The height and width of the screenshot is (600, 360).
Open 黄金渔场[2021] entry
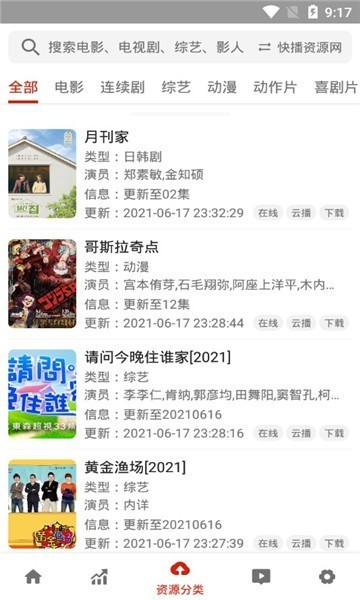tap(180, 504)
